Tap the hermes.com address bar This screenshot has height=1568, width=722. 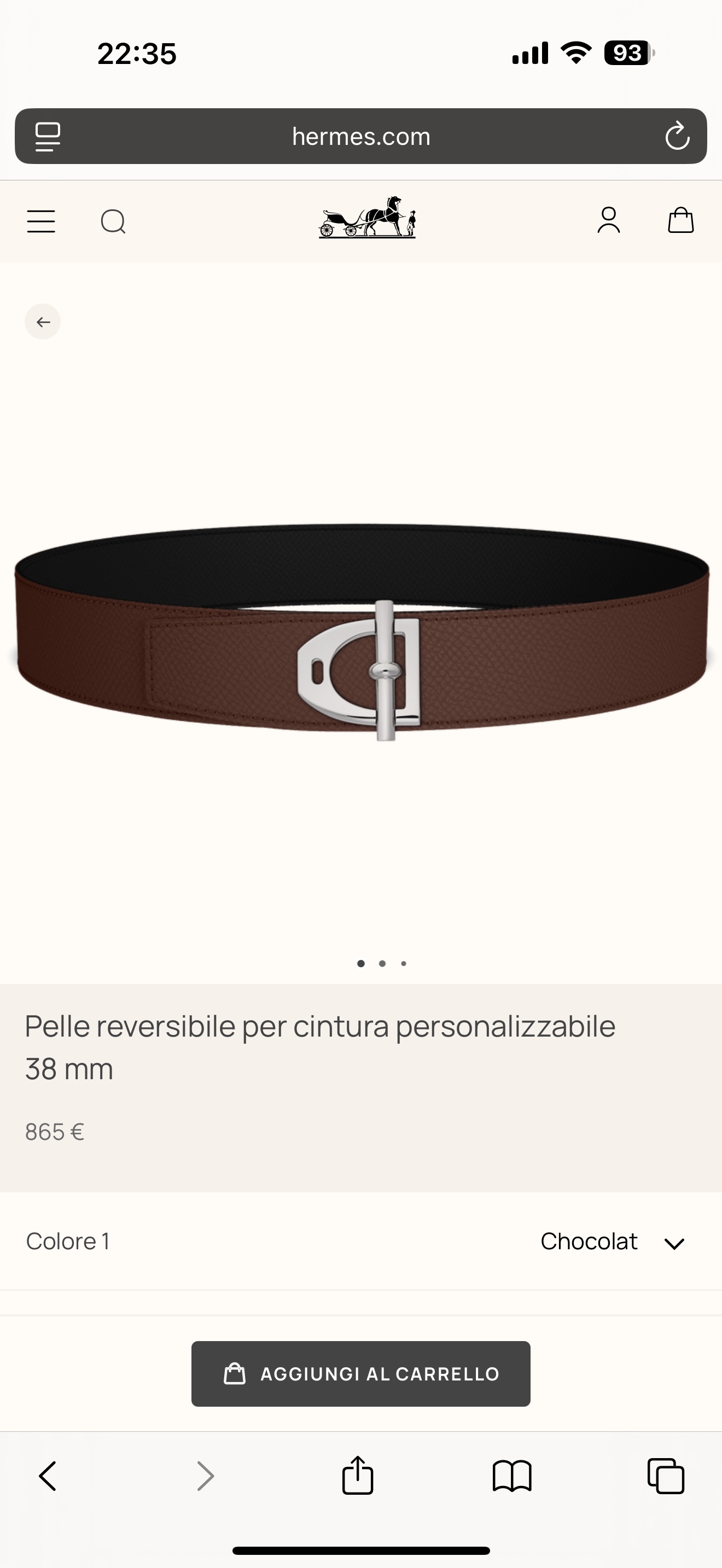coord(361,136)
